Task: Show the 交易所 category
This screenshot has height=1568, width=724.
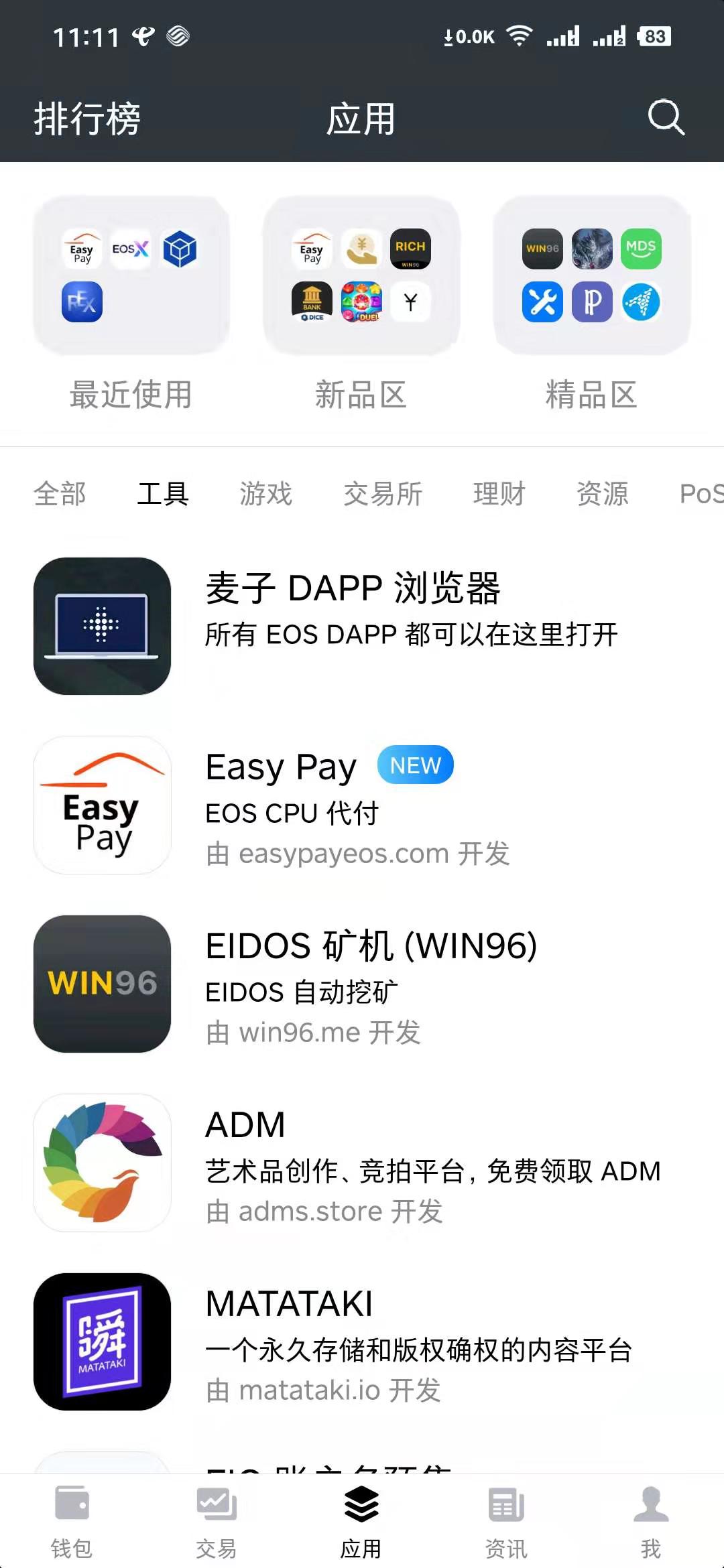Action: click(383, 494)
